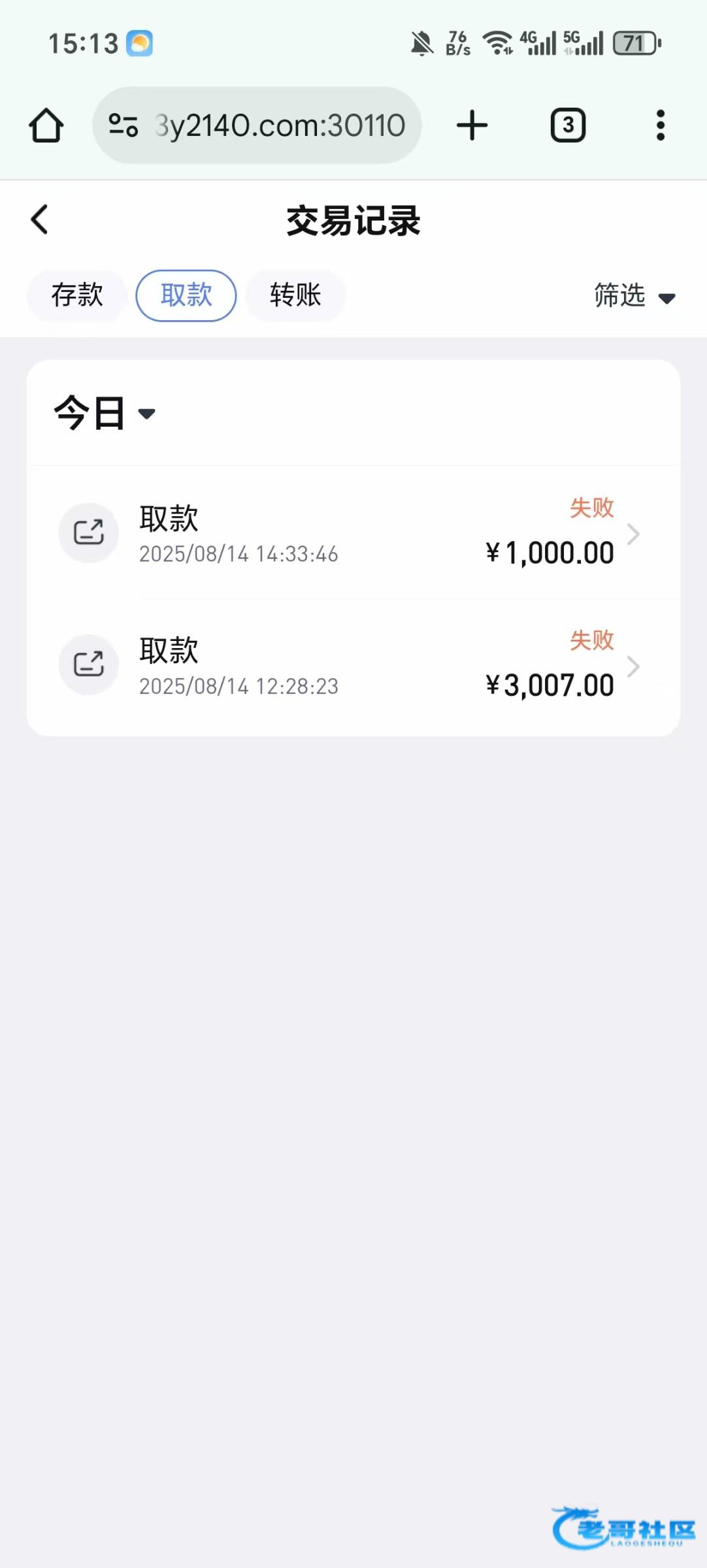Tap the browser address bar

[x=257, y=125]
